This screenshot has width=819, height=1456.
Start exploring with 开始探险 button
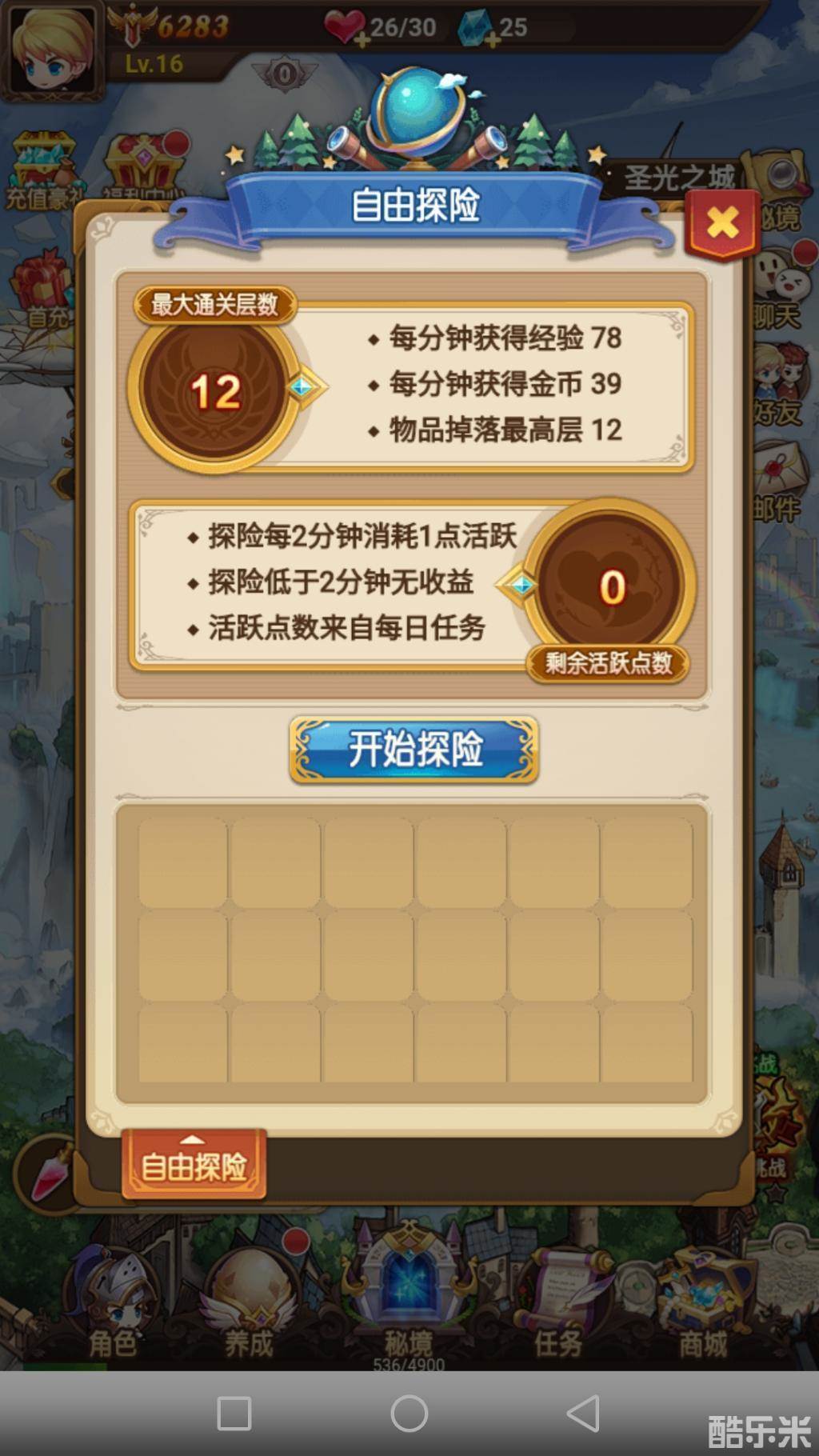413,750
